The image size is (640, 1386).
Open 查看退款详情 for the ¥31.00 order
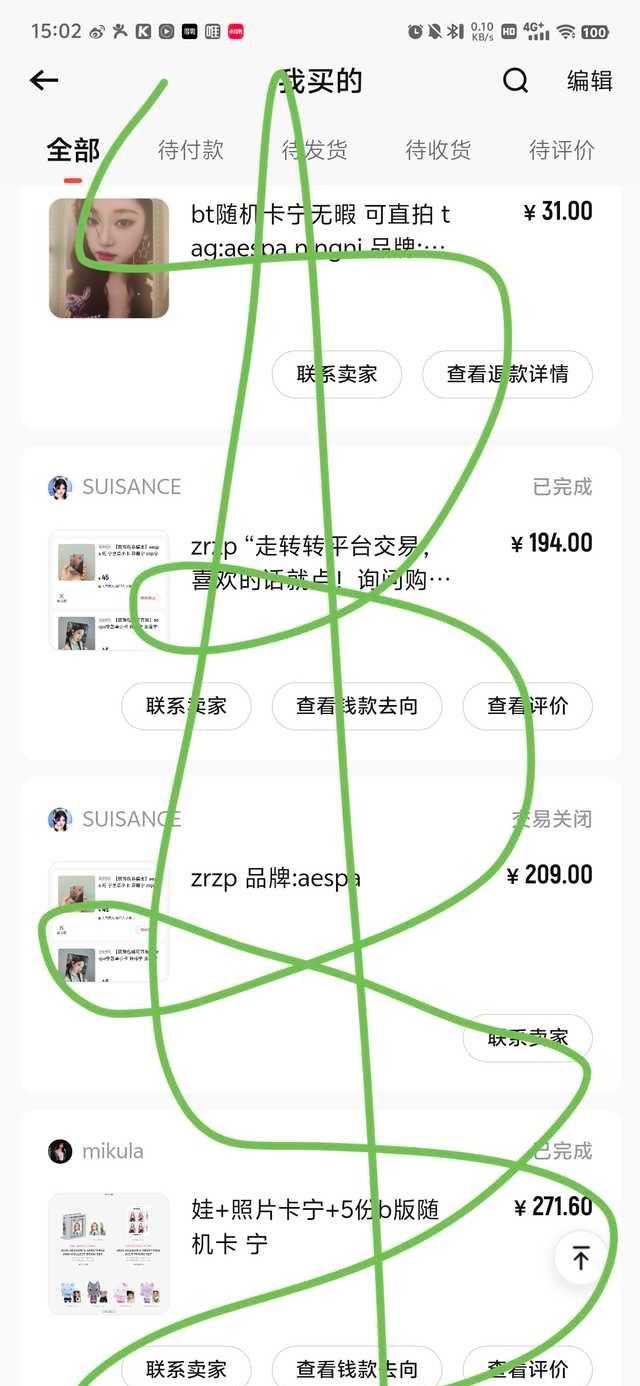pos(507,374)
